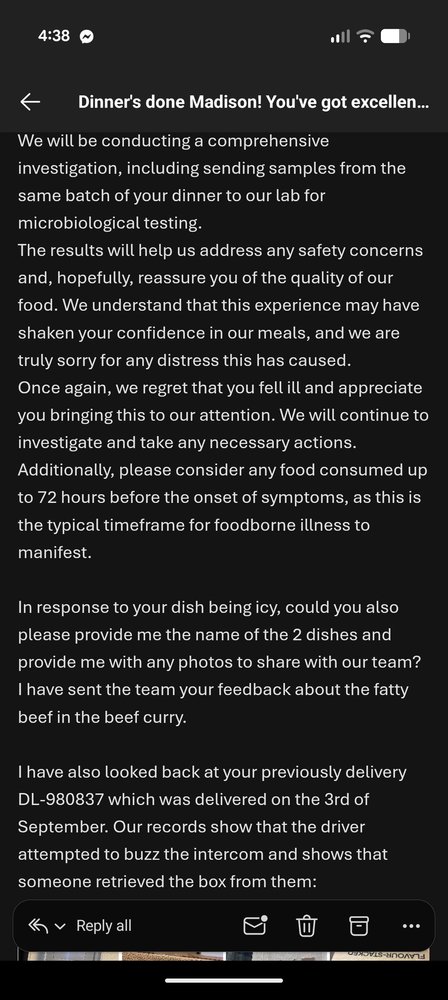Image resolution: width=448 pixels, height=1000 pixels.
Task: Archive this email
Action: pos(359,925)
